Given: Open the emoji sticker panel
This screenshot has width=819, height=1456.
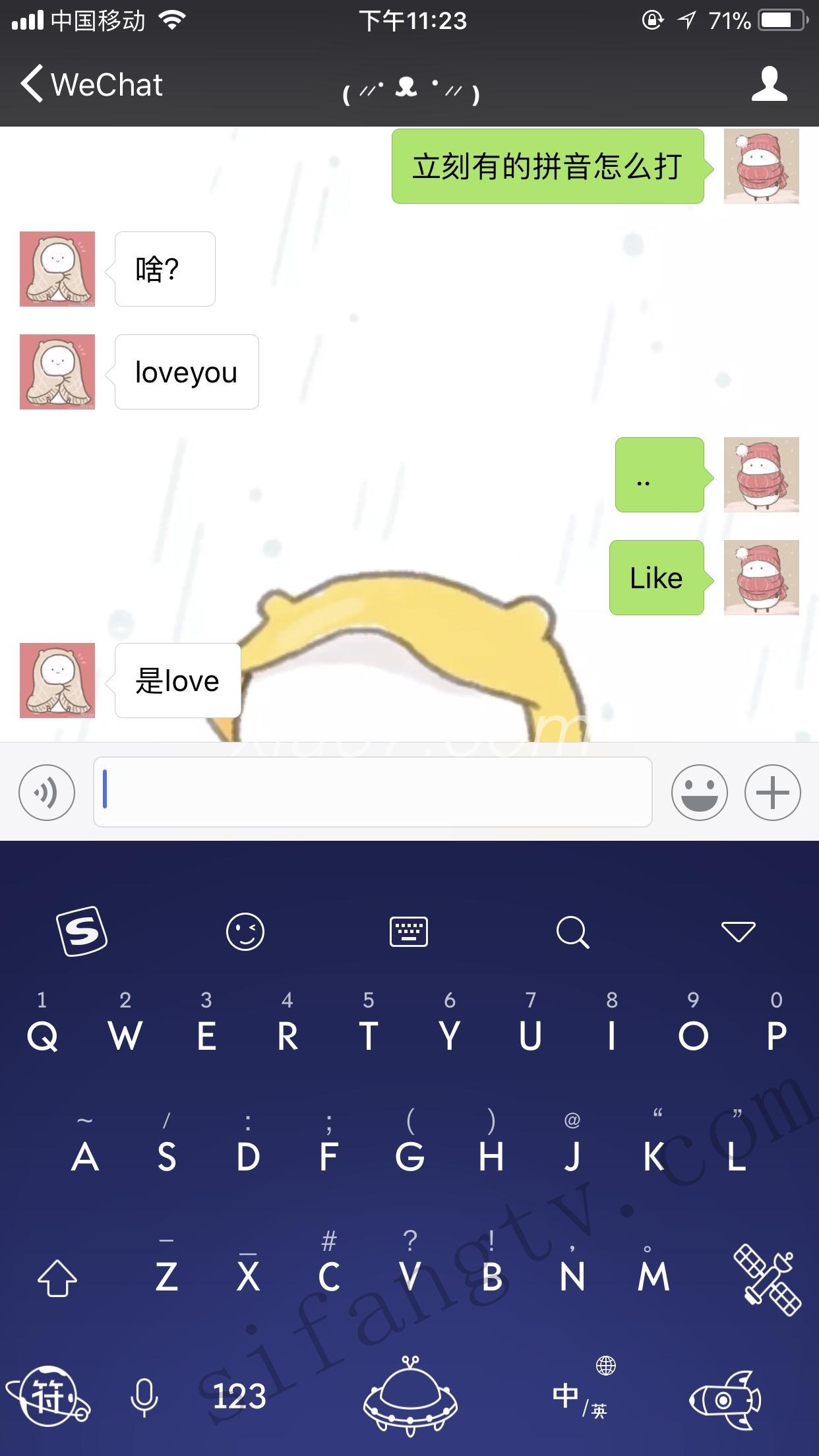Looking at the screenshot, I should [699, 793].
